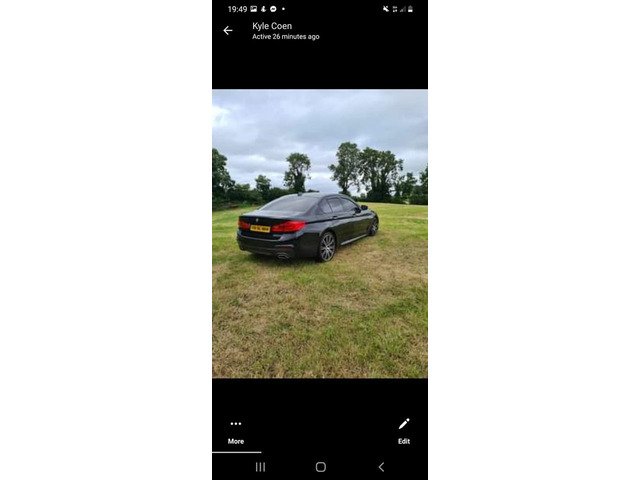Go back using the arrow next to Kyle Coen
Viewport: 640px width, 480px height.
228,31
